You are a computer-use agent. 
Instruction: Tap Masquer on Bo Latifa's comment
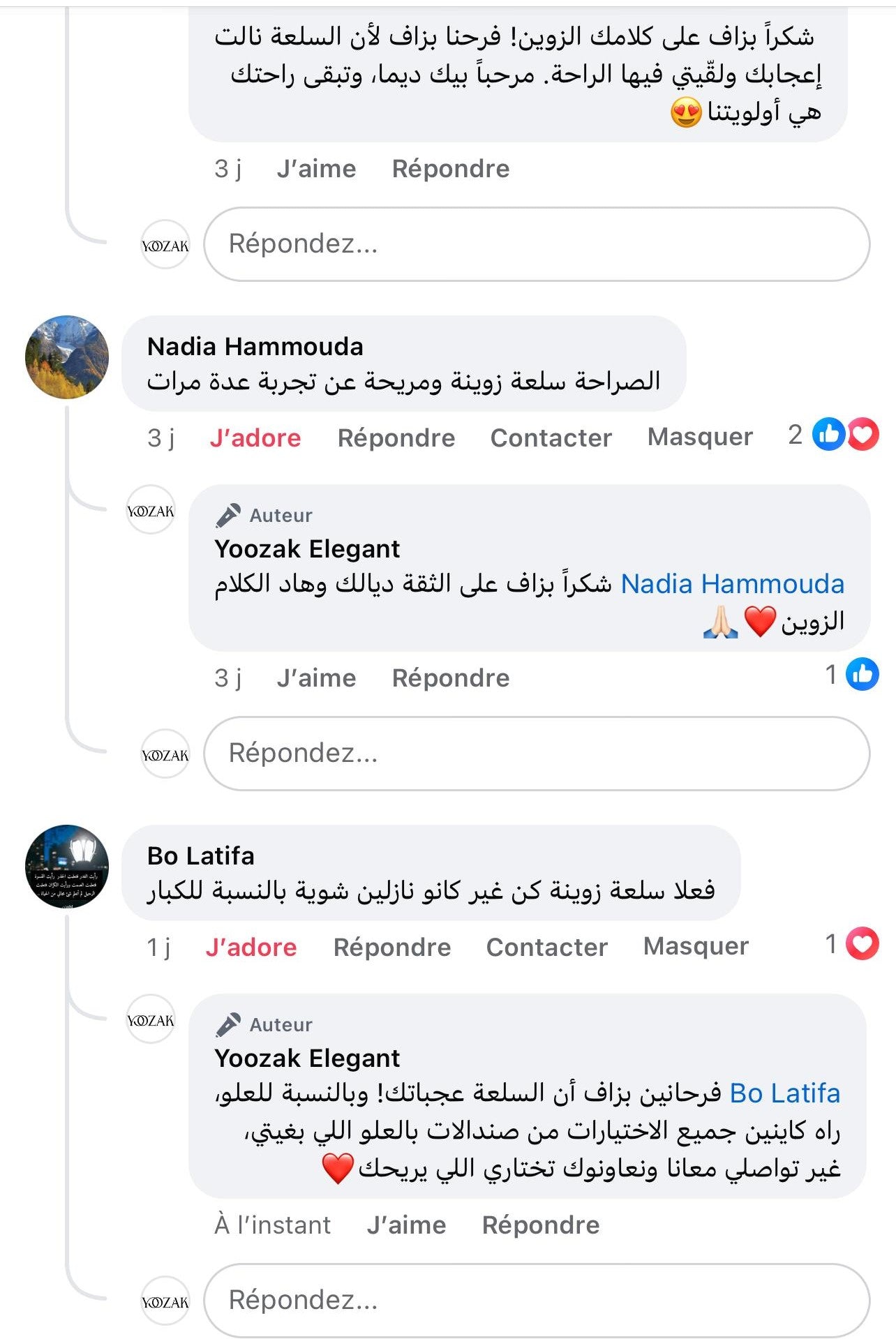pyautogui.click(x=696, y=945)
